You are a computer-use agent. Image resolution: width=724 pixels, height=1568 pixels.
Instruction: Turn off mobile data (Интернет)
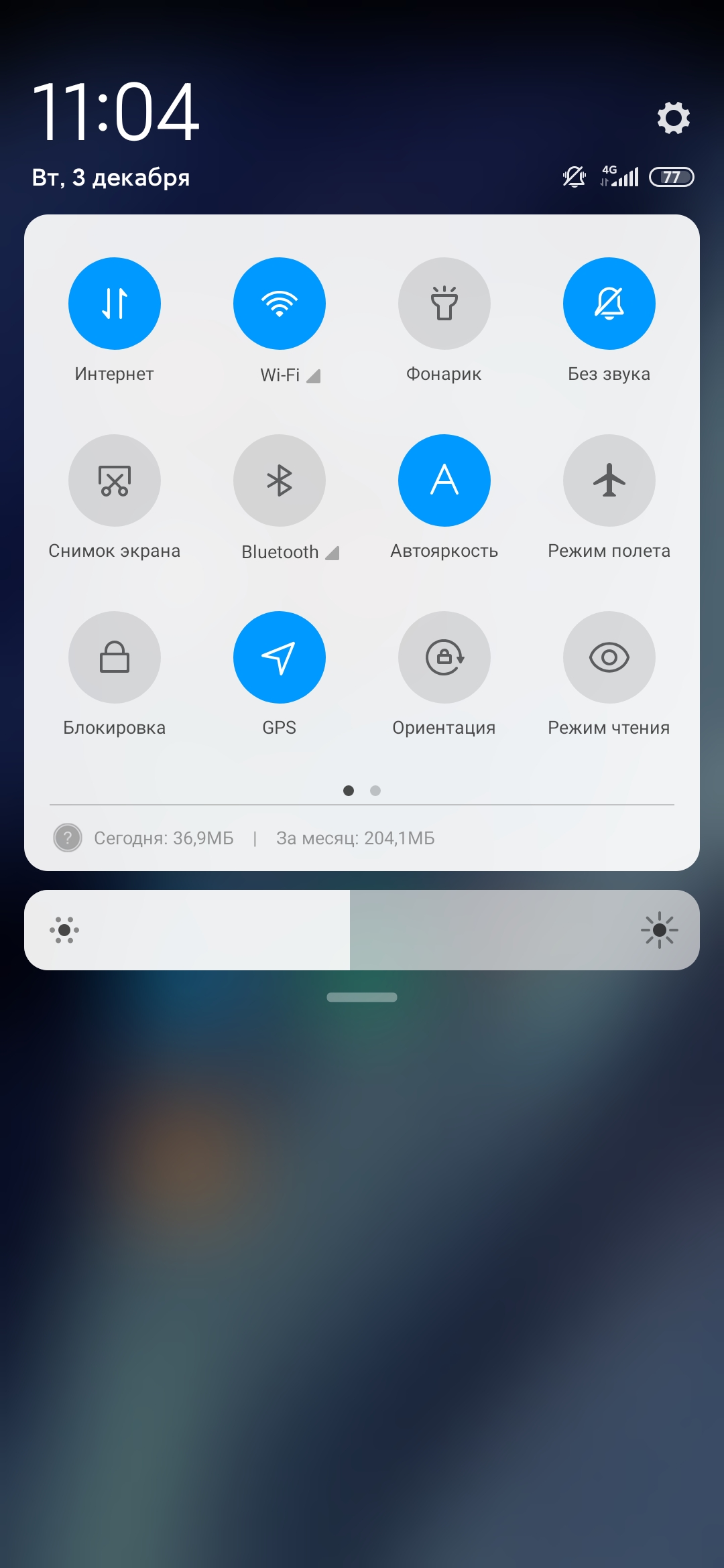point(115,304)
